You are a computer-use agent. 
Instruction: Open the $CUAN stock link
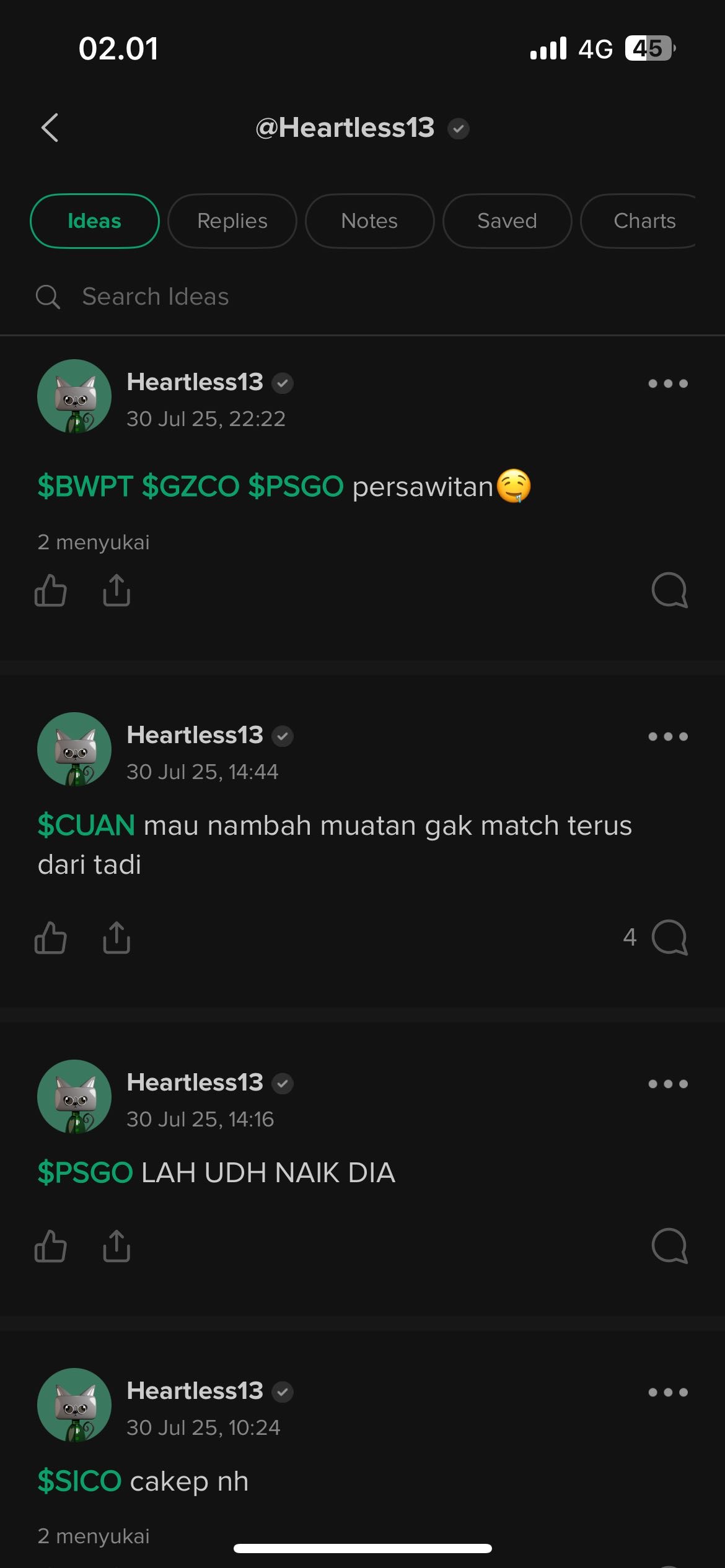pos(86,826)
